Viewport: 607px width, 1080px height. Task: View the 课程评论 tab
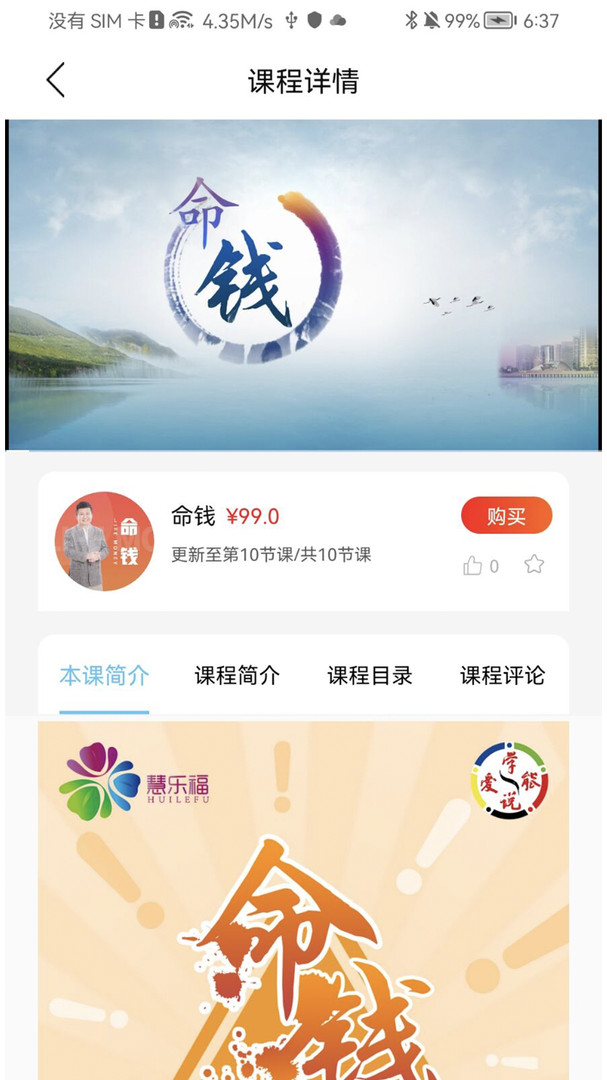[502, 676]
